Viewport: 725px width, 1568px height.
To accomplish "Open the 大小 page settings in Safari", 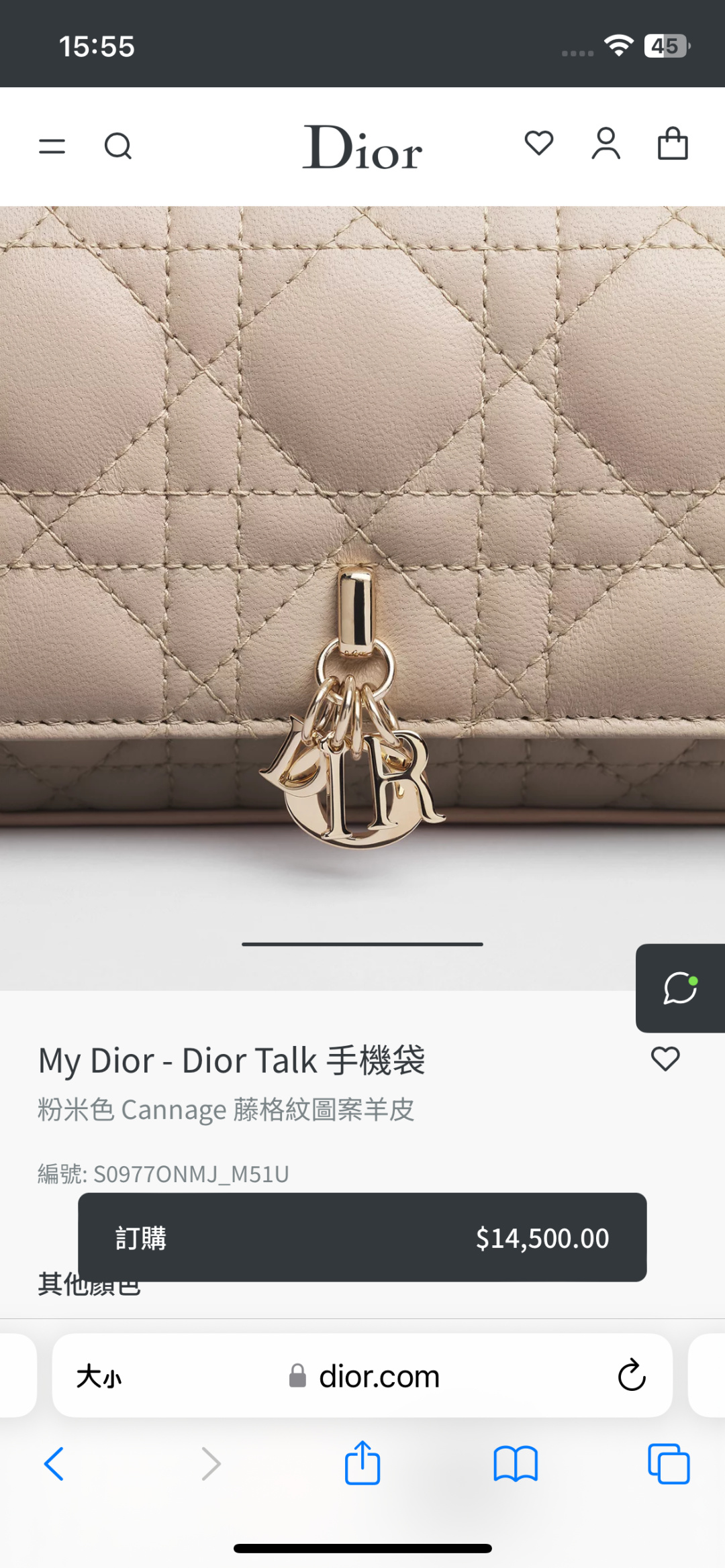I will [x=99, y=1376].
